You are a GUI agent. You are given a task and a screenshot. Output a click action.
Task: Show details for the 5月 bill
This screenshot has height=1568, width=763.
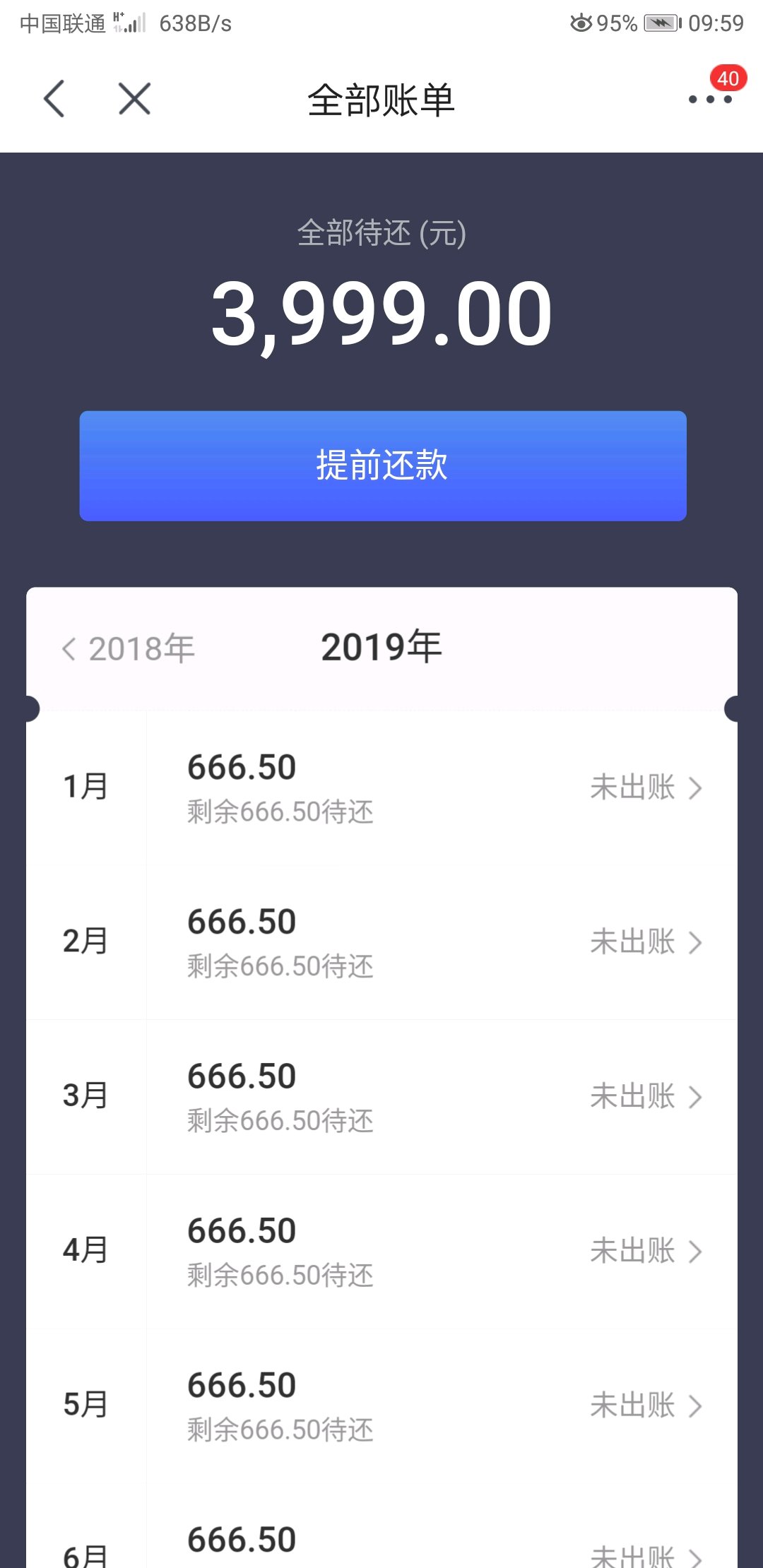point(381,1406)
